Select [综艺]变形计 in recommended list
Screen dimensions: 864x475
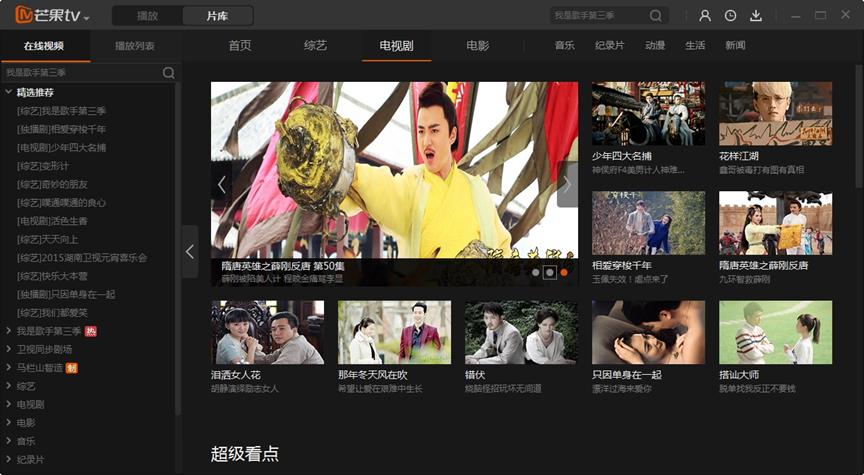pyautogui.click(x=43, y=166)
